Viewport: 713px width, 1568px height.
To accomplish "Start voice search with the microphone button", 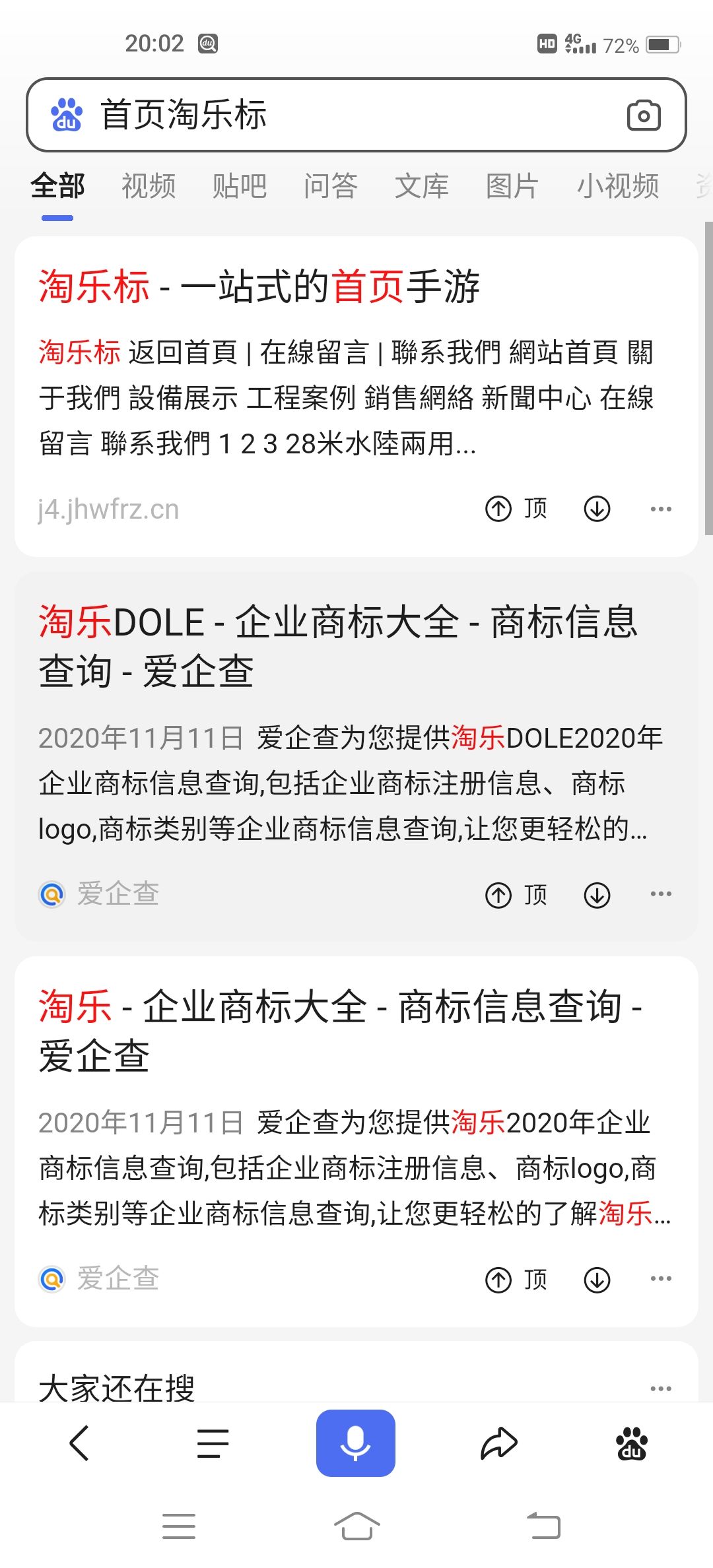I will click(x=356, y=1443).
